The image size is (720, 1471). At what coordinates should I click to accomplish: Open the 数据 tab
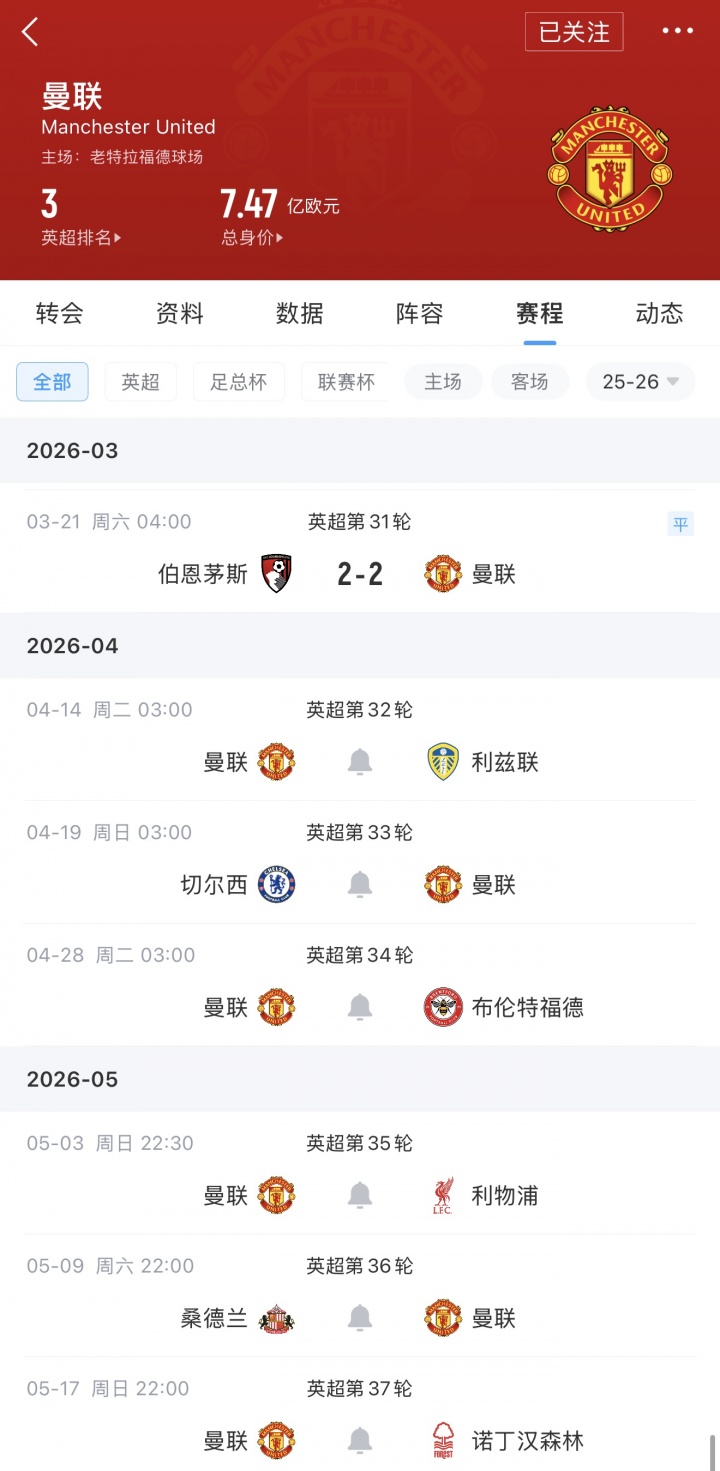tap(300, 314)
